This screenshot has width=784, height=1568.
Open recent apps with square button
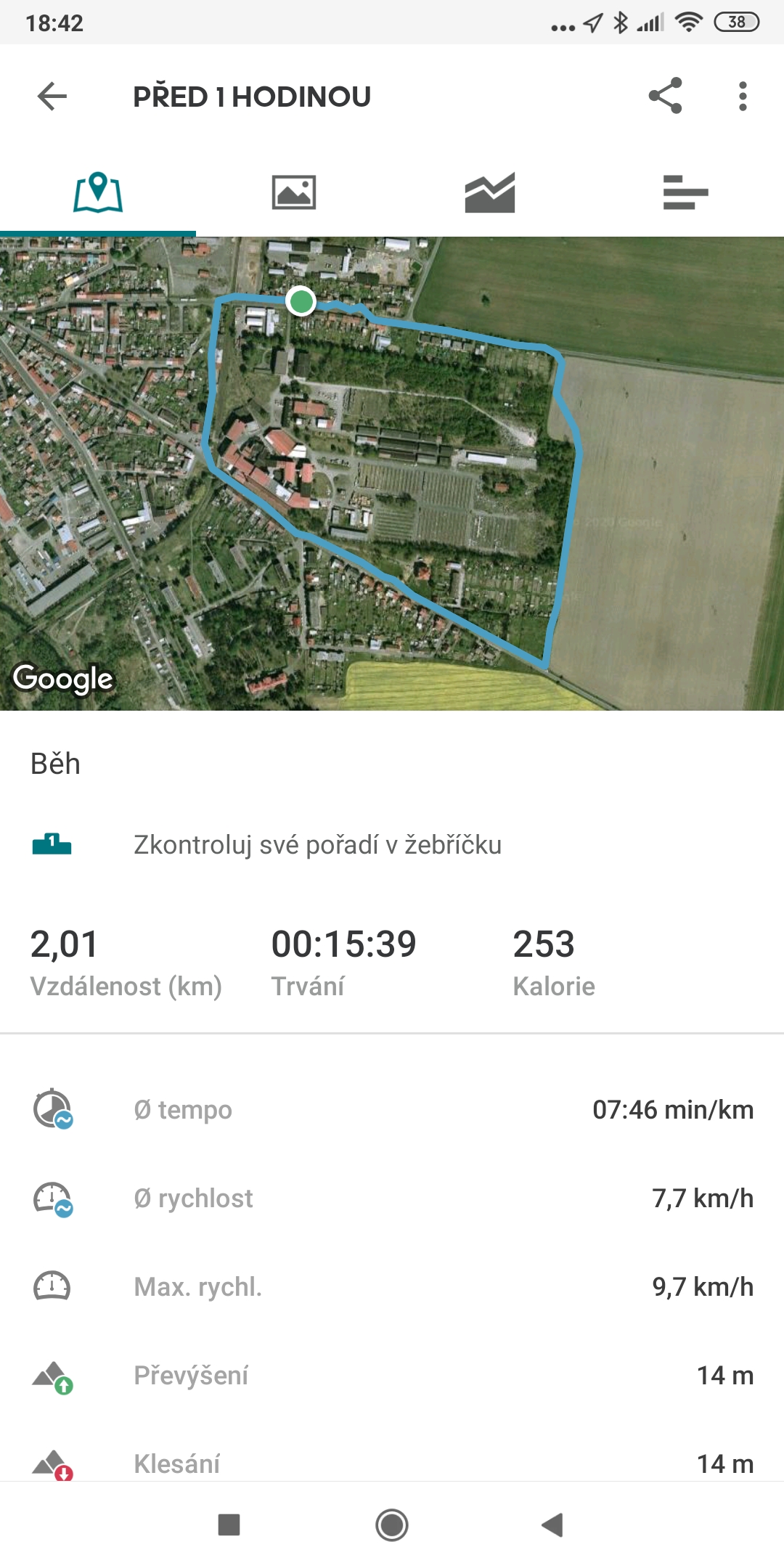pyautogui.click(x=229, y=1524)
